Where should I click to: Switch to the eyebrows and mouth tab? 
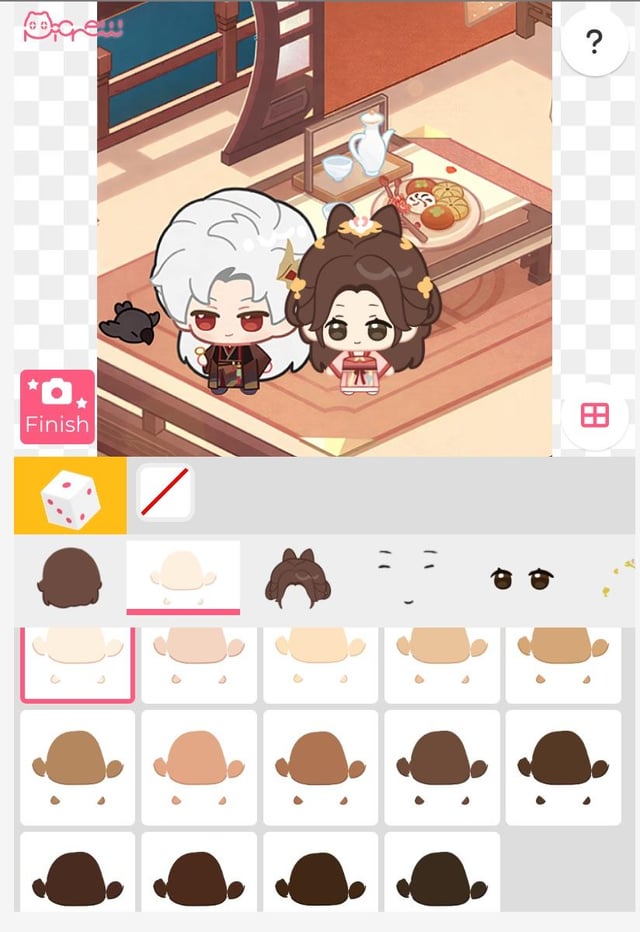(x=410, y=578)
